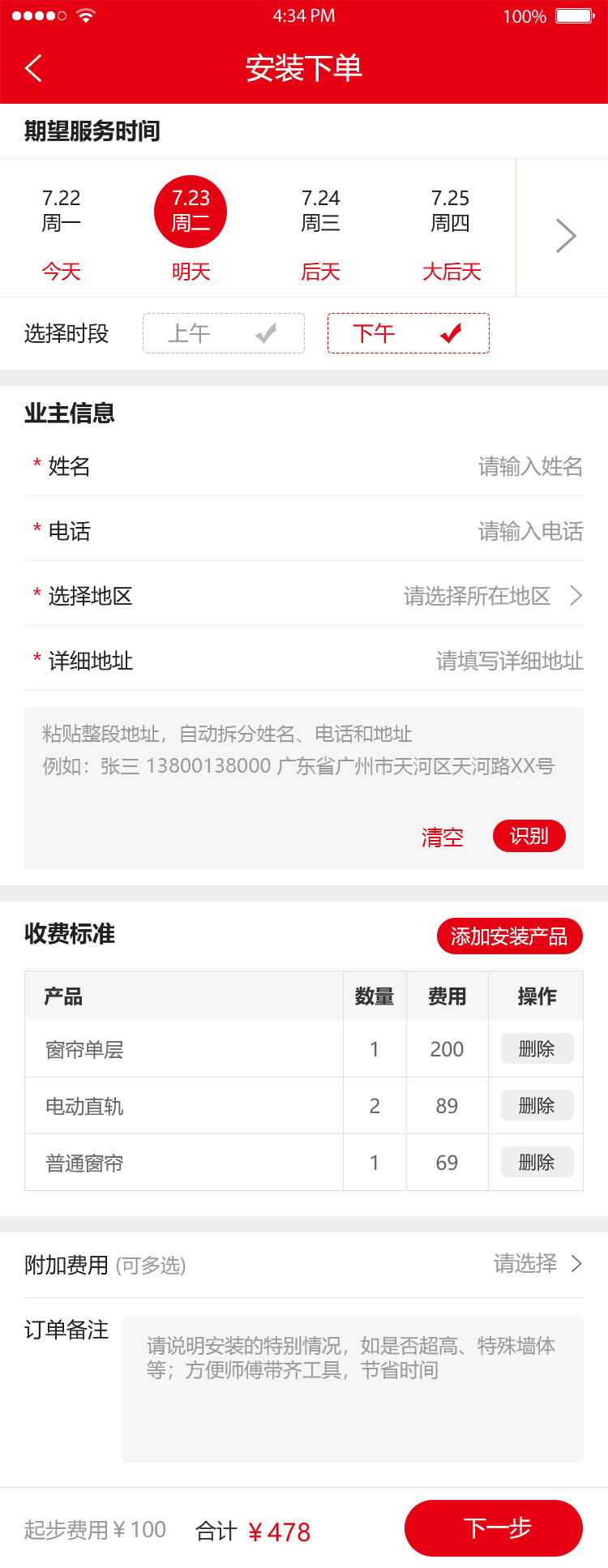Delete the 电动直轨 product row
Screen dimensions: 608x1568
click(x=537, y=1105)
